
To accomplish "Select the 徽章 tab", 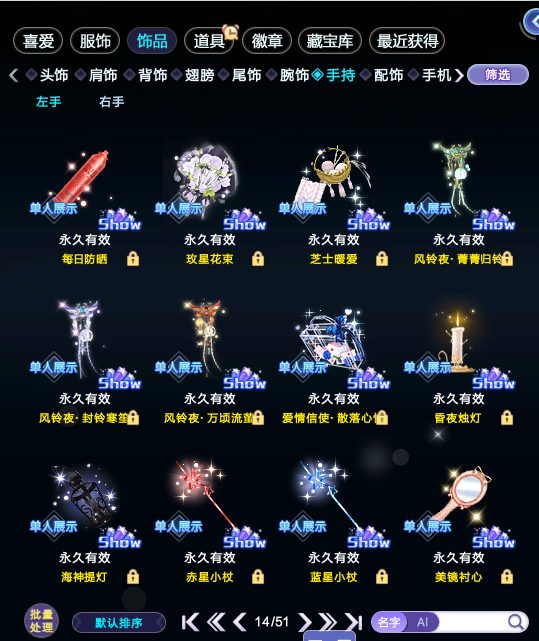I will [267, 41].
